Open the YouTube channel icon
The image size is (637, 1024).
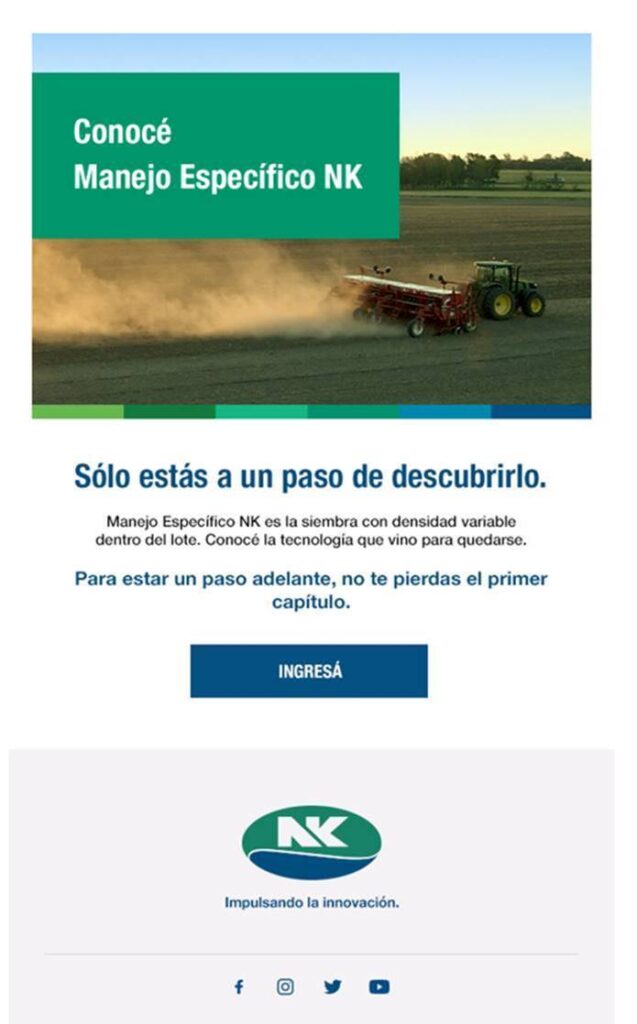point(379,987)
